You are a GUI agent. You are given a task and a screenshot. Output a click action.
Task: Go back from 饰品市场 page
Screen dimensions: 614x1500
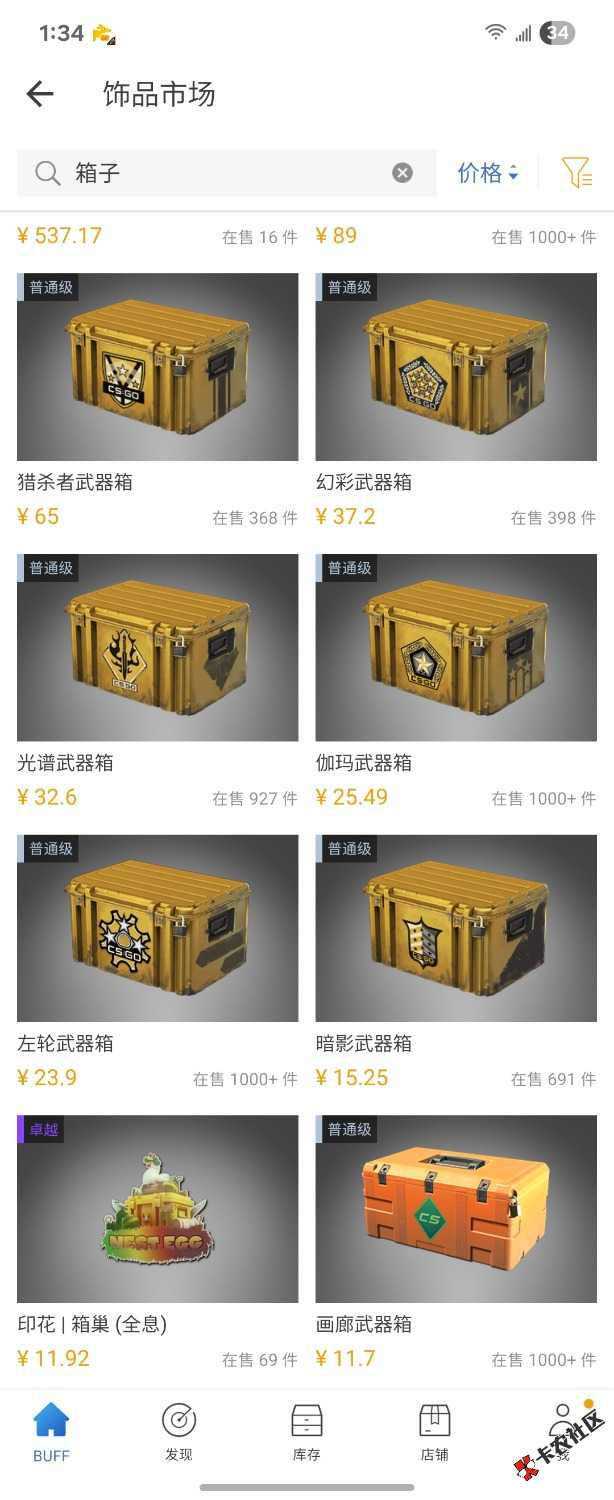pyautogui.click(x=39, y=94)
